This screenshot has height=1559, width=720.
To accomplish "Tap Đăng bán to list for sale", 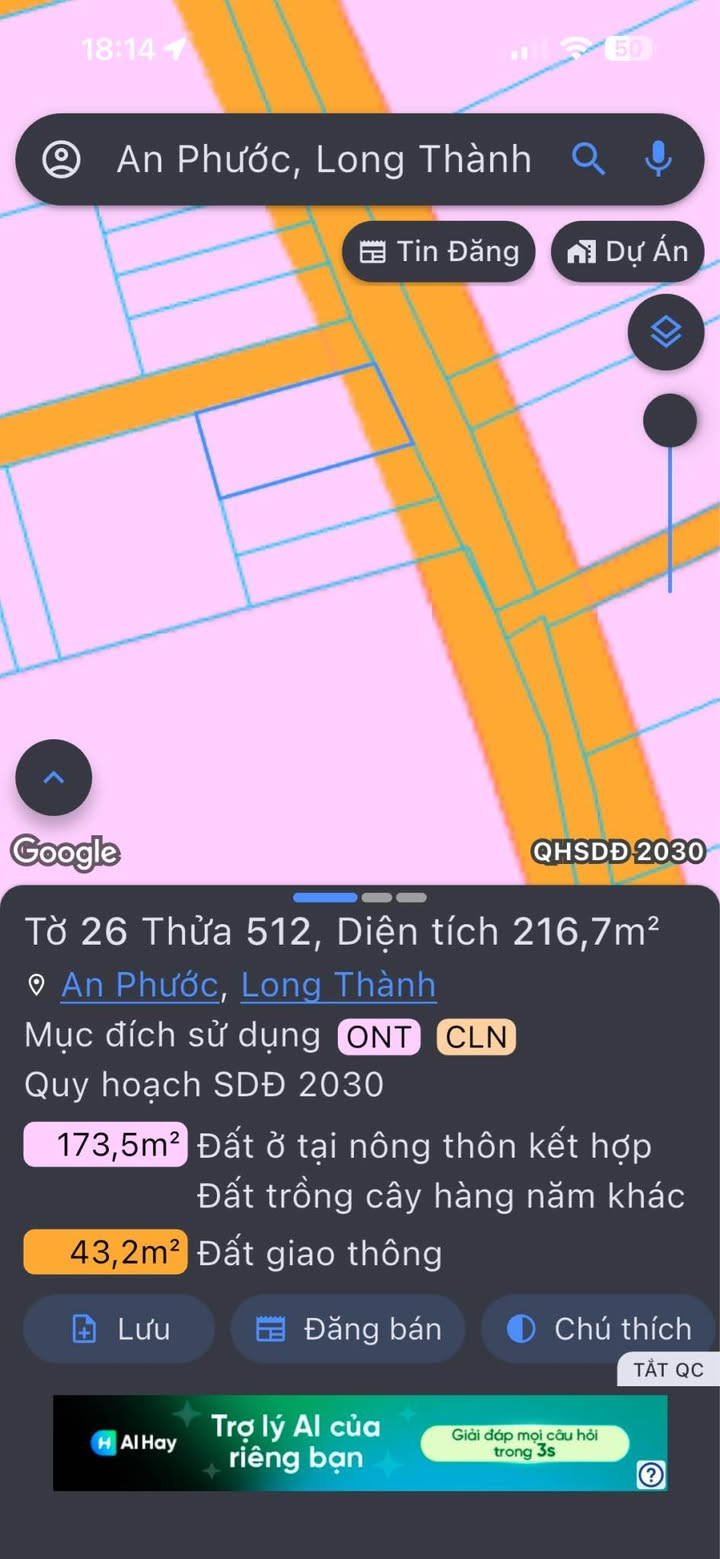I will pyautogui.click(x=348, y=1329).
